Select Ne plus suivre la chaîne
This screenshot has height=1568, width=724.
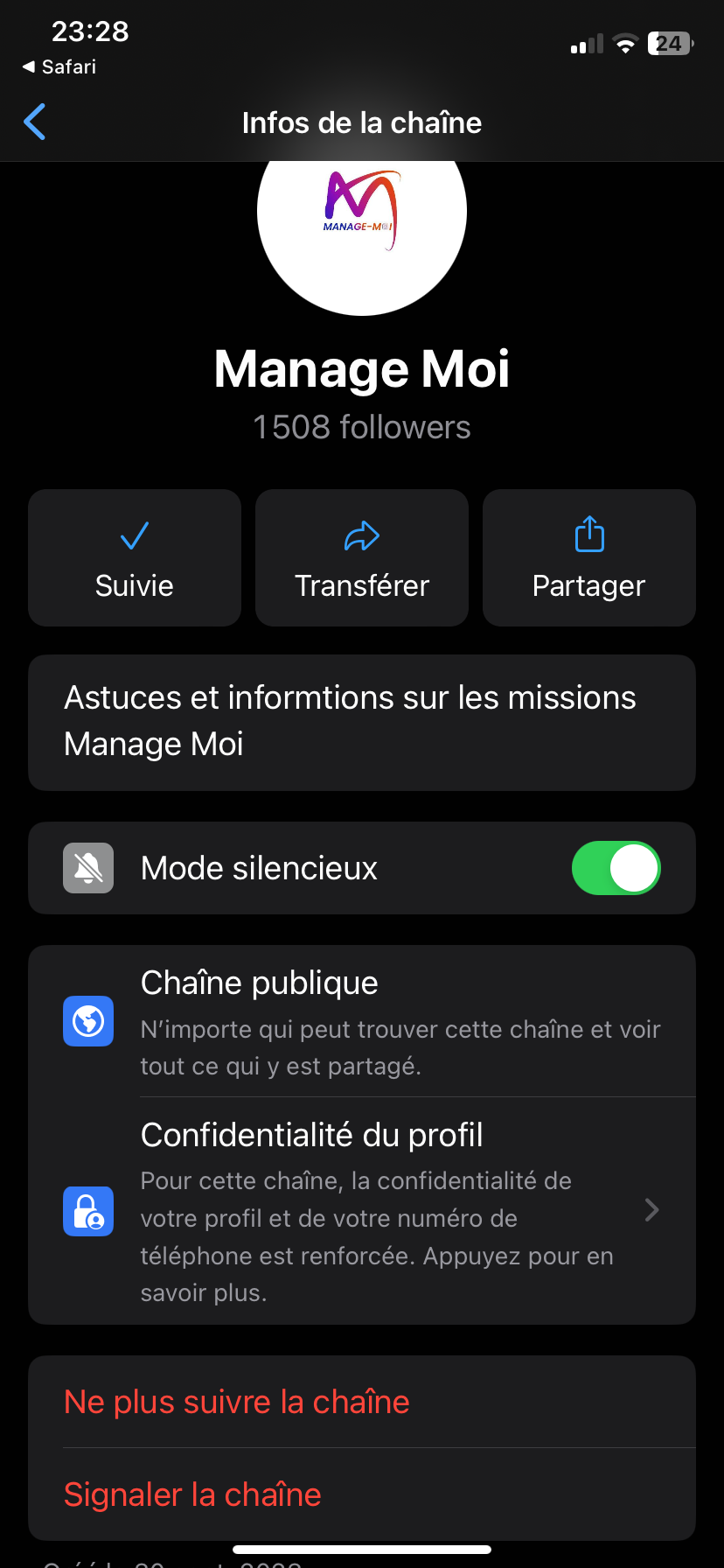pos(237,1402)
